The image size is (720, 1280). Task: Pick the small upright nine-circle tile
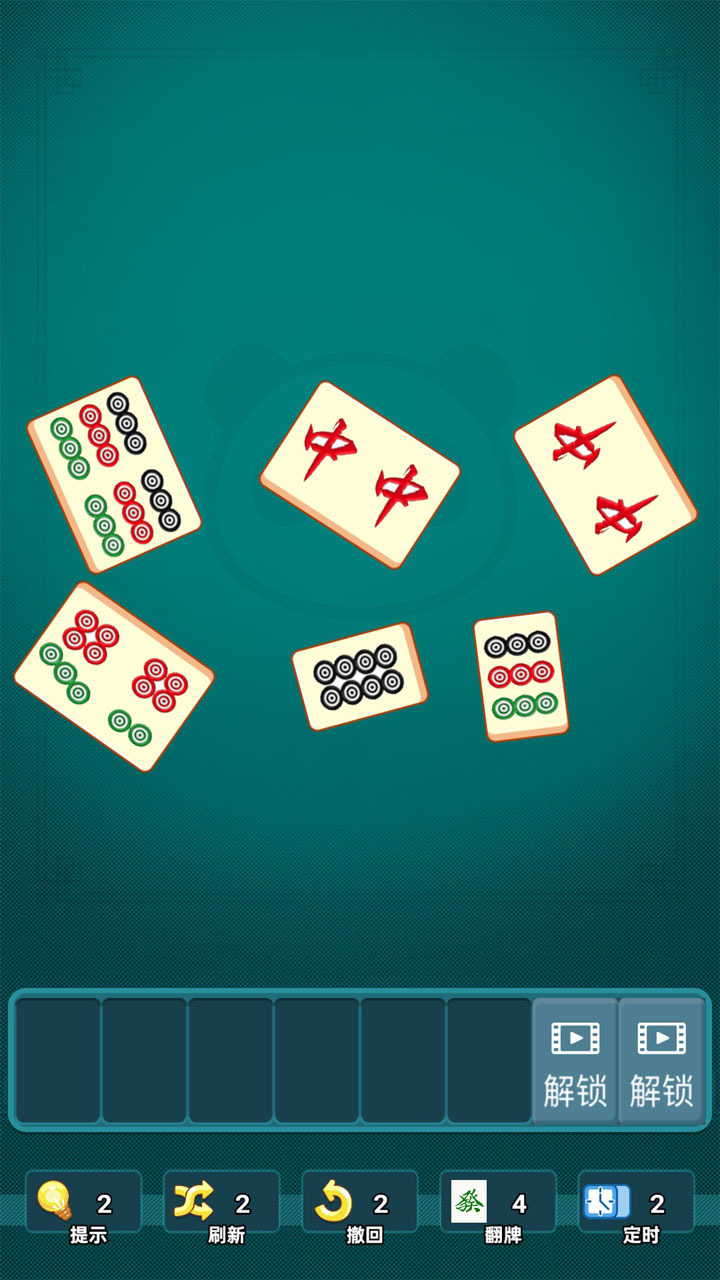click(x=520, y=675)
